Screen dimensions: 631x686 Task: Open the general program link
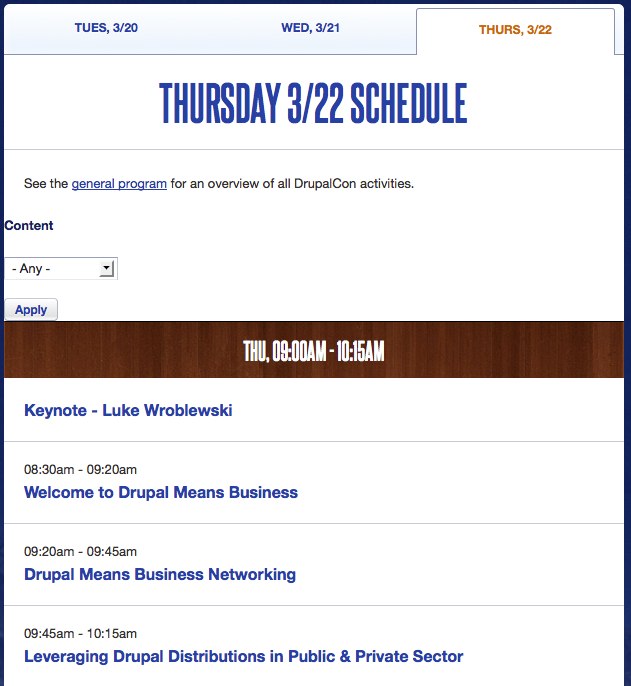pyautogui.click(x=119, y=184)
